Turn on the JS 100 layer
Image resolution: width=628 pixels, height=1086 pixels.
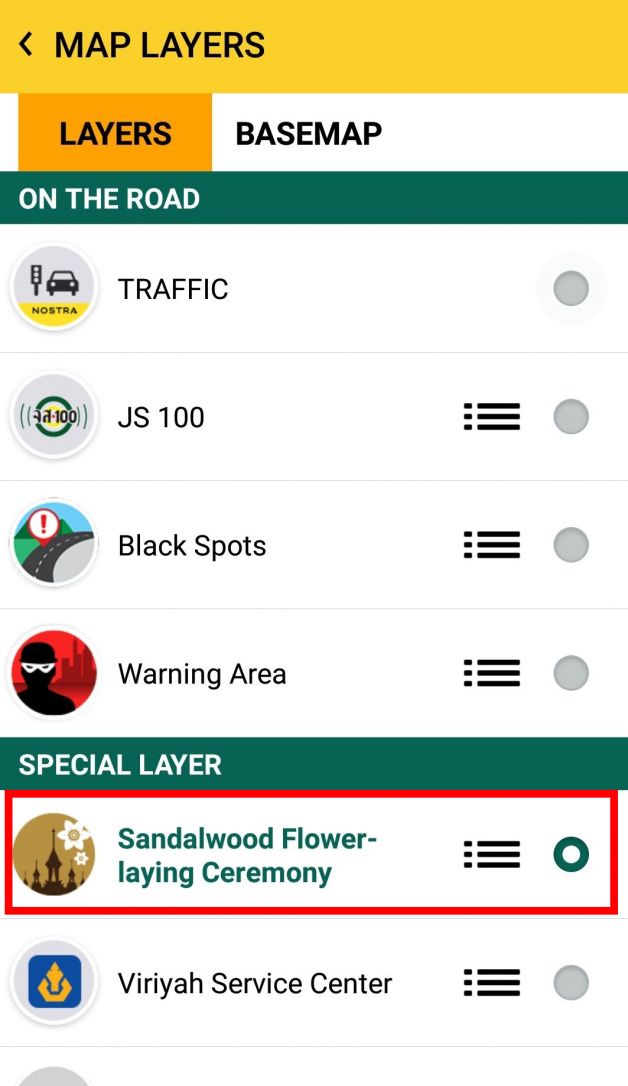coord(571,417)
